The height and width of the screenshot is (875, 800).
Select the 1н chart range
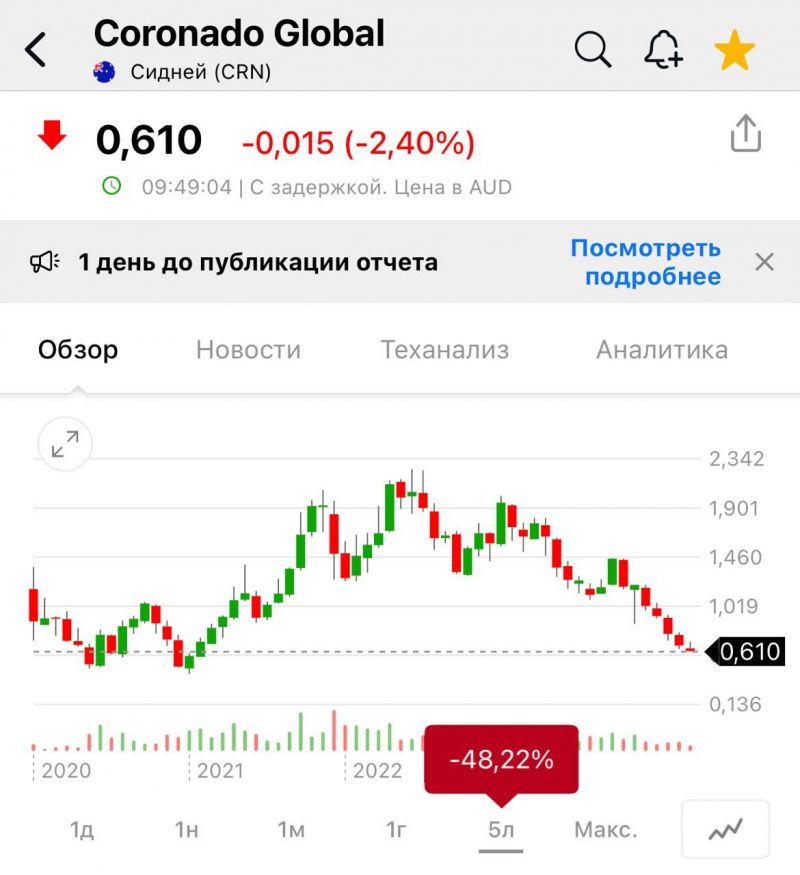[186, 830]
